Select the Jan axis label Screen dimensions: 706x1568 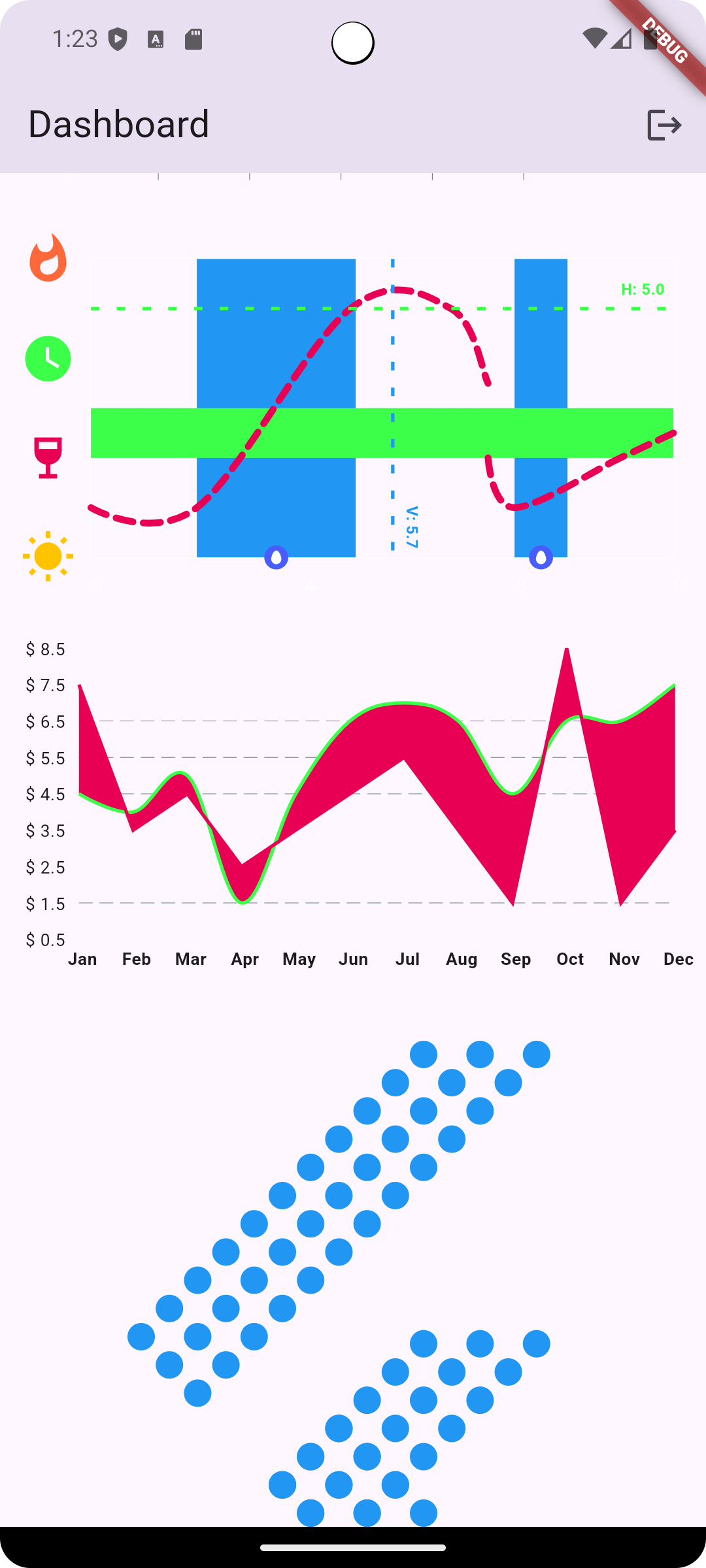pos(82,958)
